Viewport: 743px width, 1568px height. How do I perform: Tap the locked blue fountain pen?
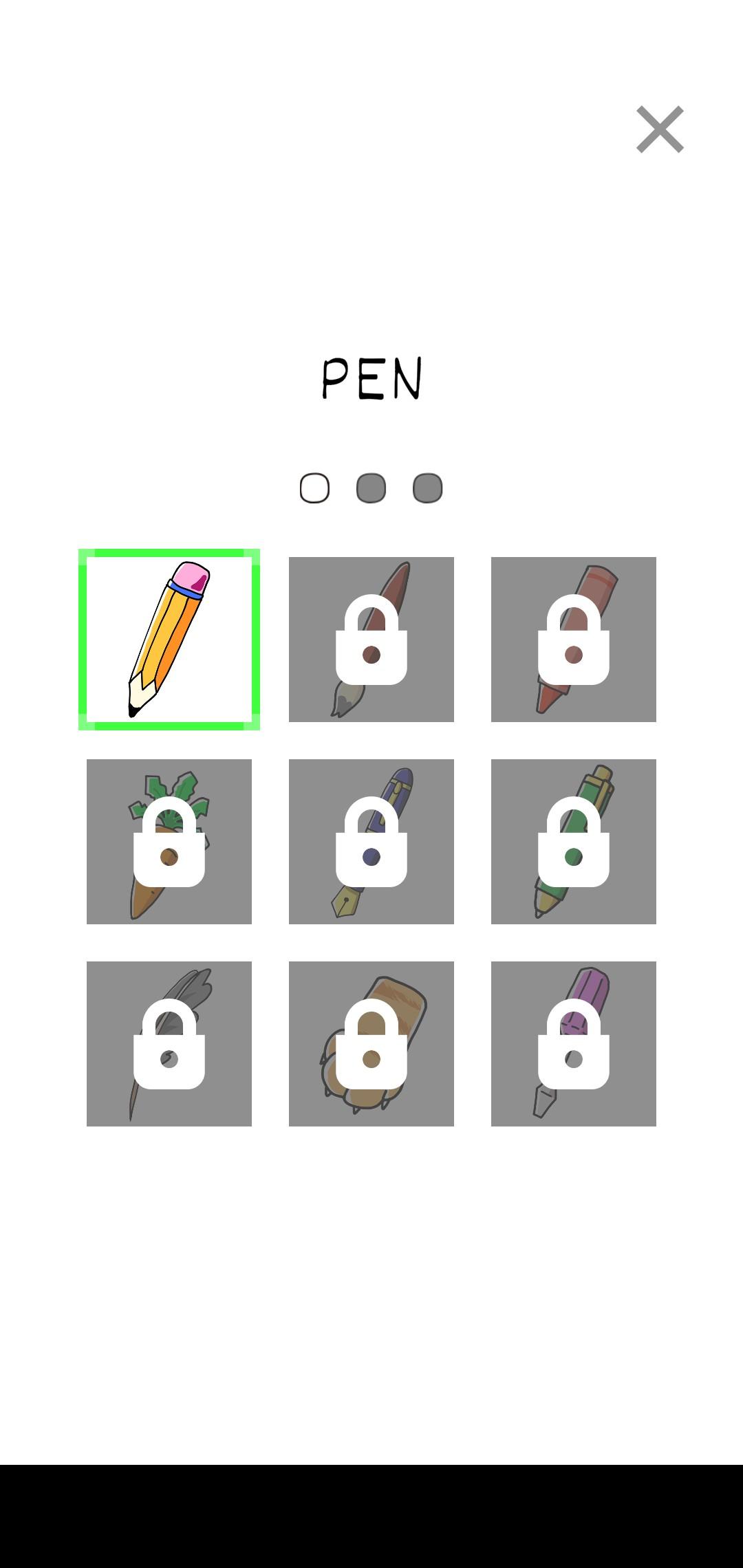coord(371,842)
